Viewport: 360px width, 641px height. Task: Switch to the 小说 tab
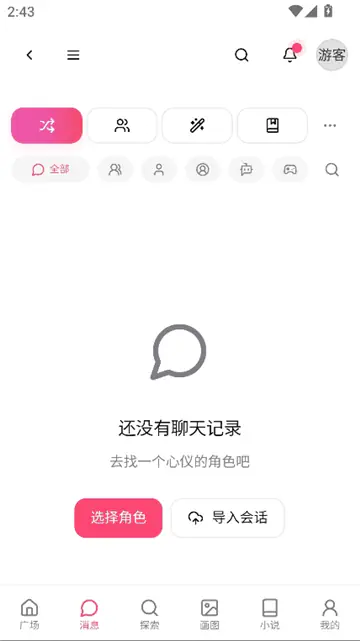(x=270, y=613)
